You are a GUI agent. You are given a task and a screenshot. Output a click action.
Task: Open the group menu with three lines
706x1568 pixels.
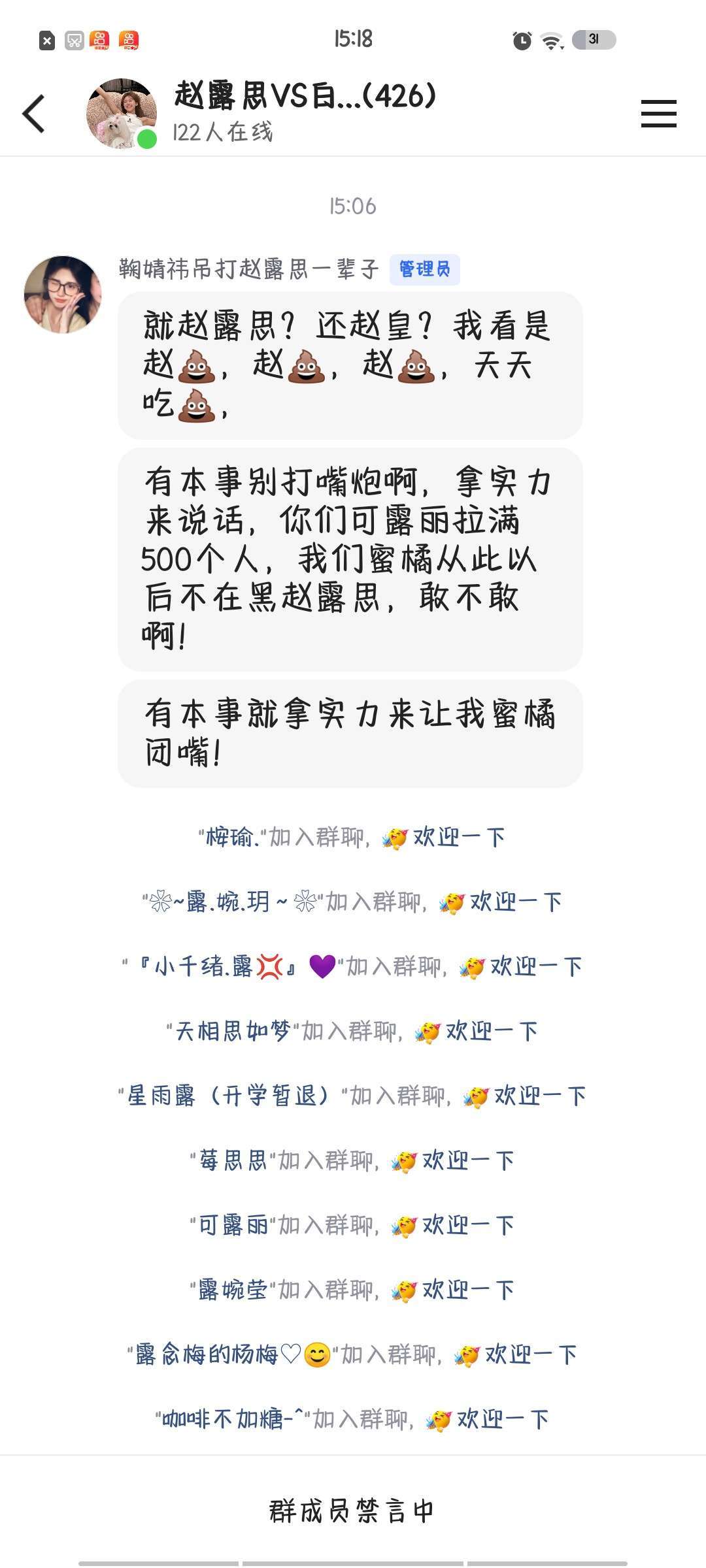coord(658,114)
